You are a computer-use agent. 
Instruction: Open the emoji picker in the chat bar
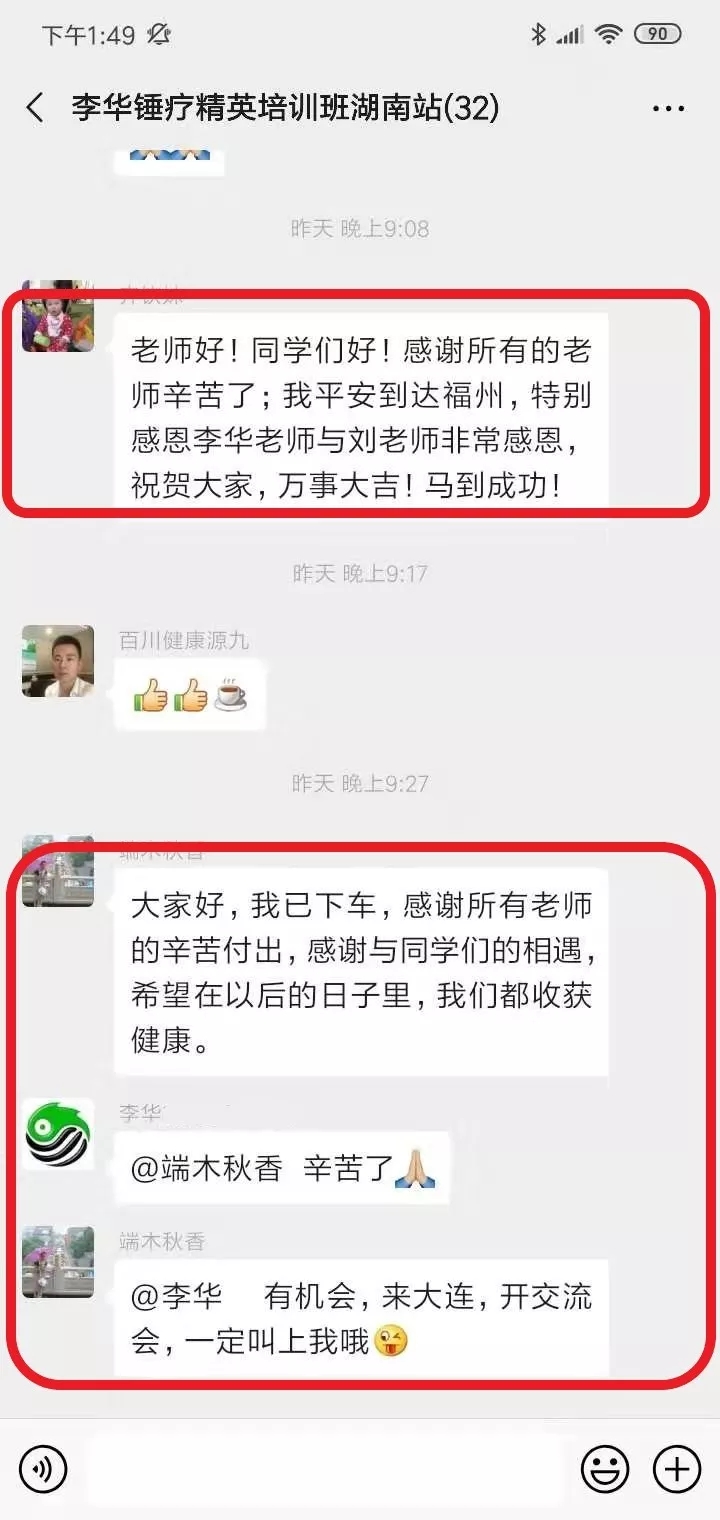click(604, 1470)
